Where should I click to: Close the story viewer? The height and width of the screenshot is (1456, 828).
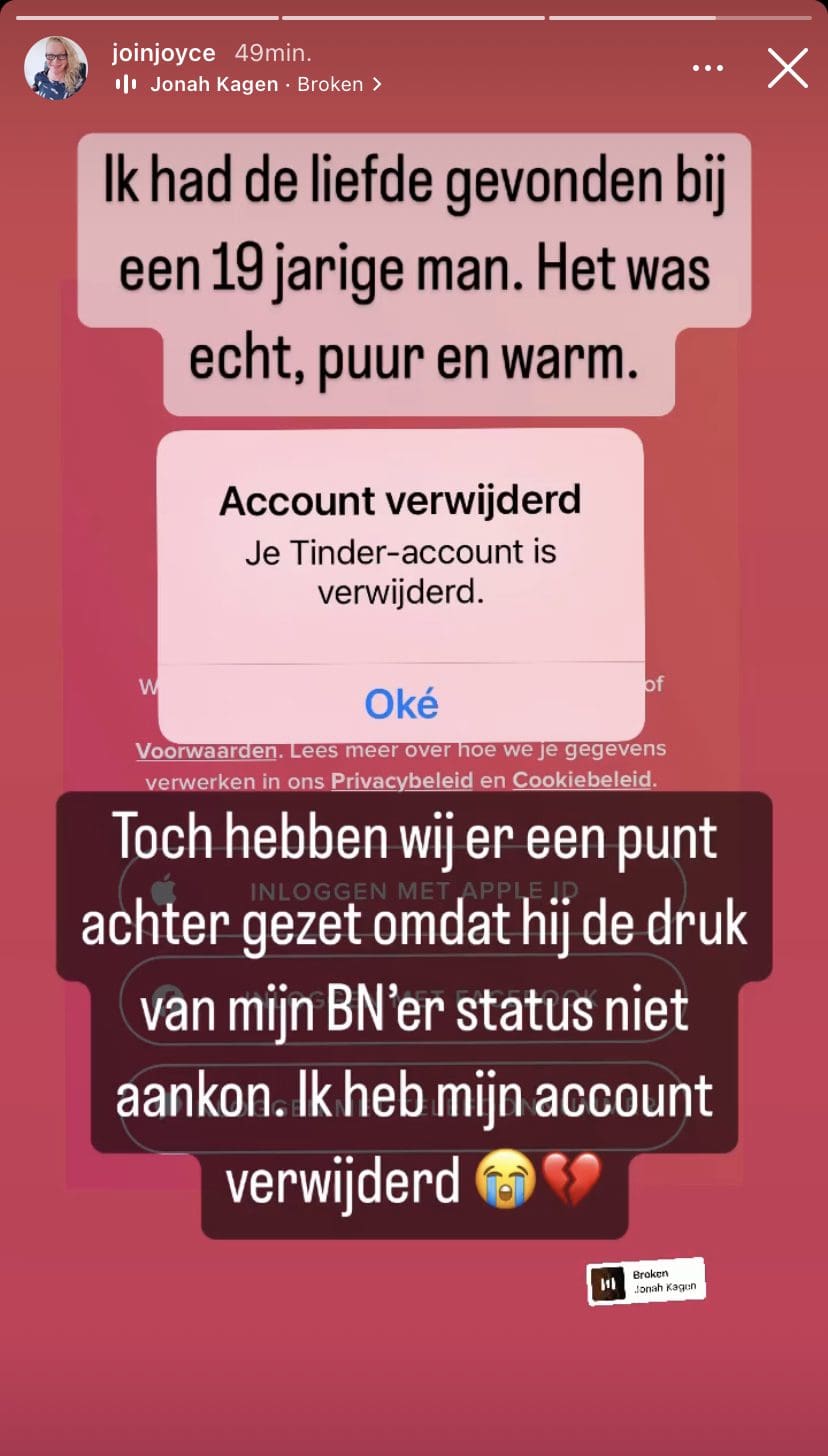click(x=787, y=69)
